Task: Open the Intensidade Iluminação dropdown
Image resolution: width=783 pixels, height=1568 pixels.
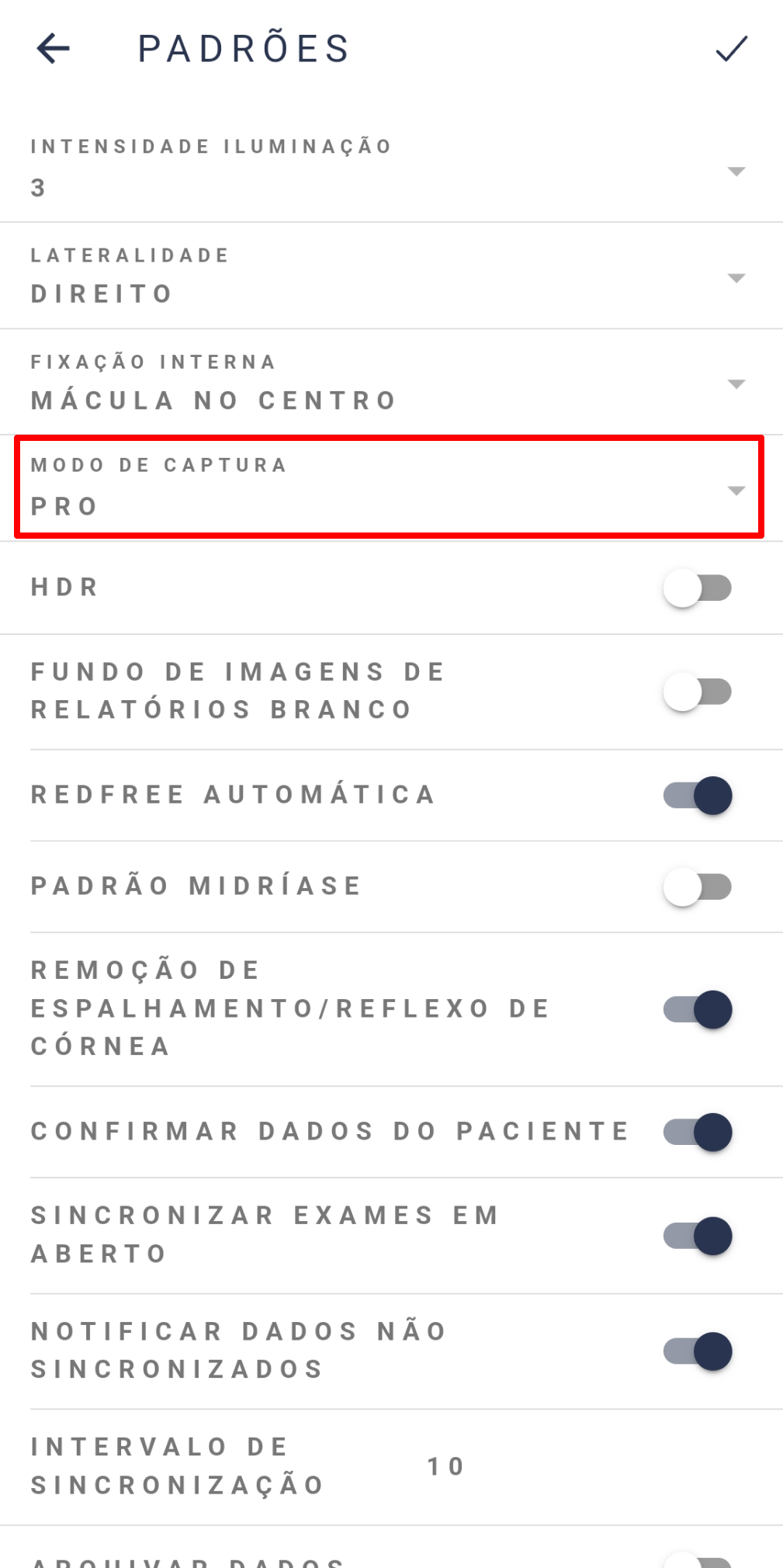Action: click(391, 168)
